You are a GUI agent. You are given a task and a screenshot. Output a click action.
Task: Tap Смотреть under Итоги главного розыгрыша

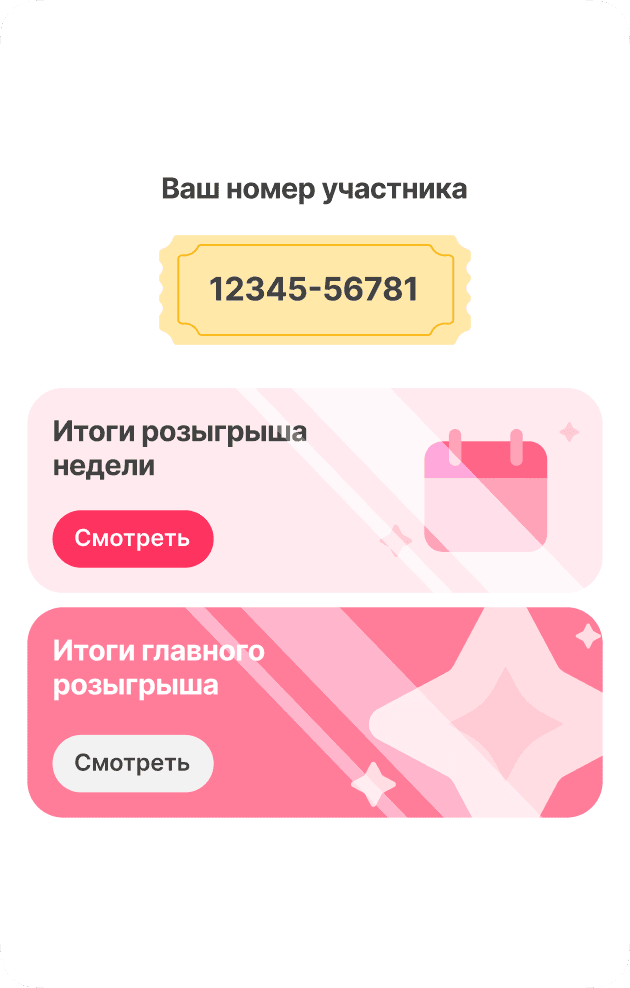133,764
